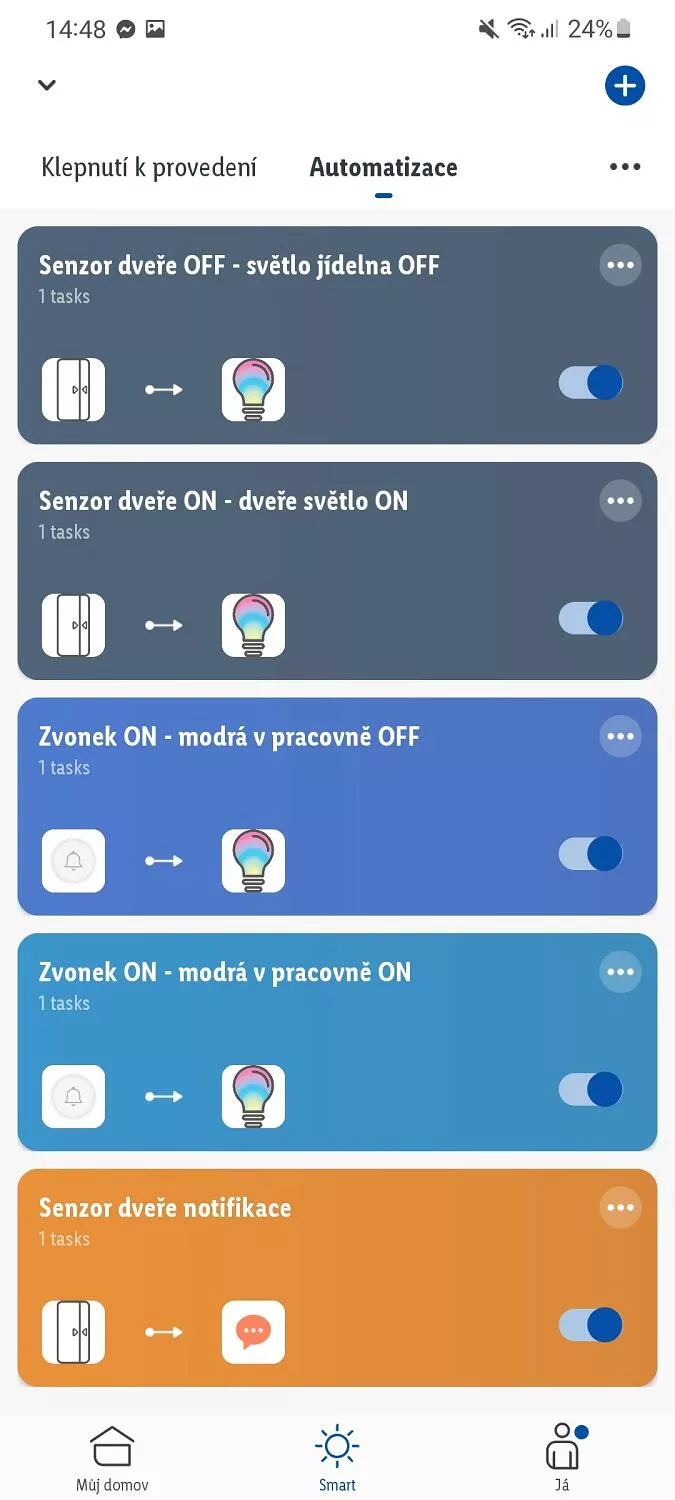Disable the Senzor dveře notifikace automation
Image resolution: width=675 pixels, height=1500 pixels.
click(591, 1325)
